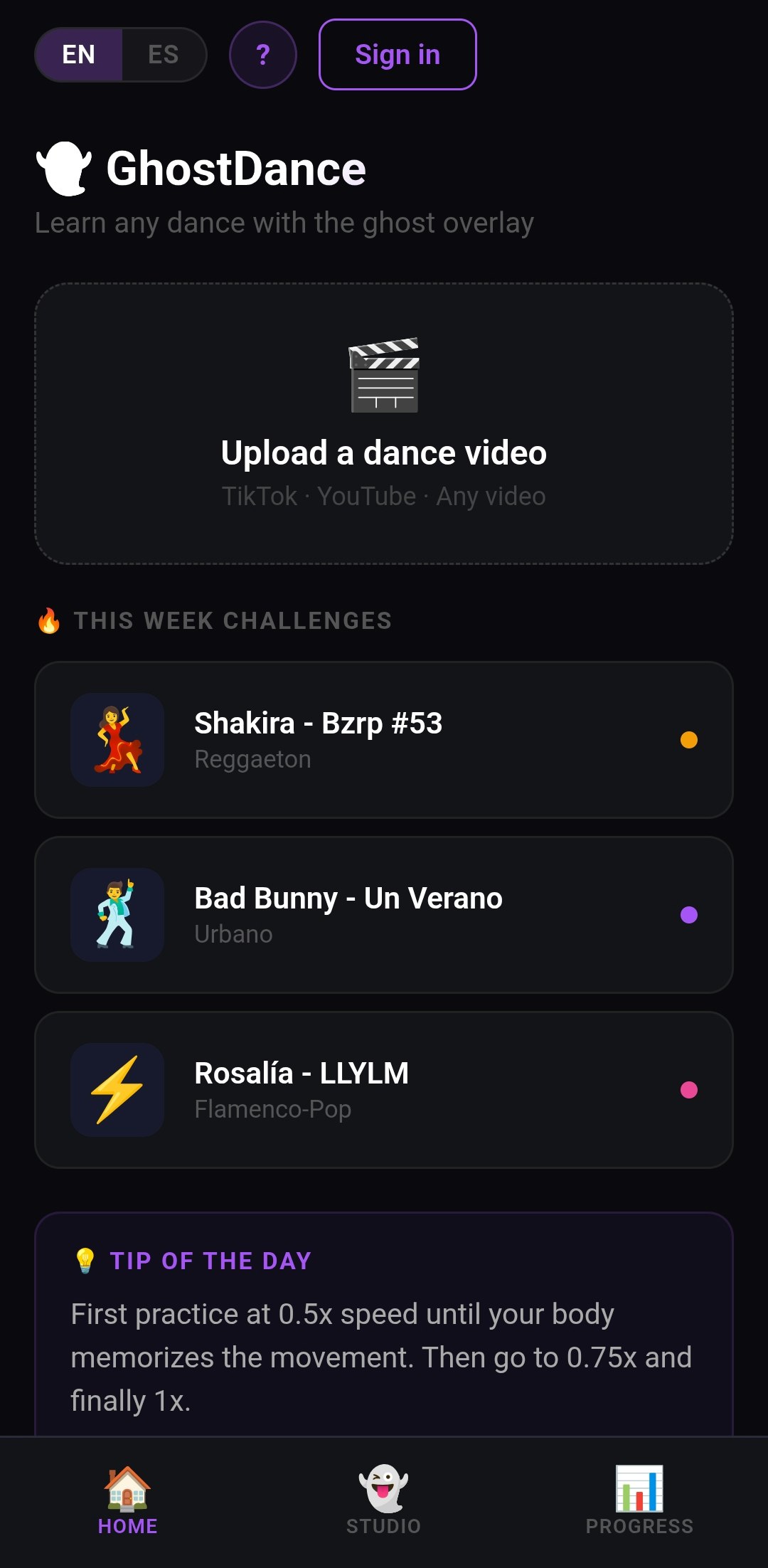Click the lightbulb icon in Tip of the Day
Screen dimensions: 768x1568
(x=85, y=1259)
